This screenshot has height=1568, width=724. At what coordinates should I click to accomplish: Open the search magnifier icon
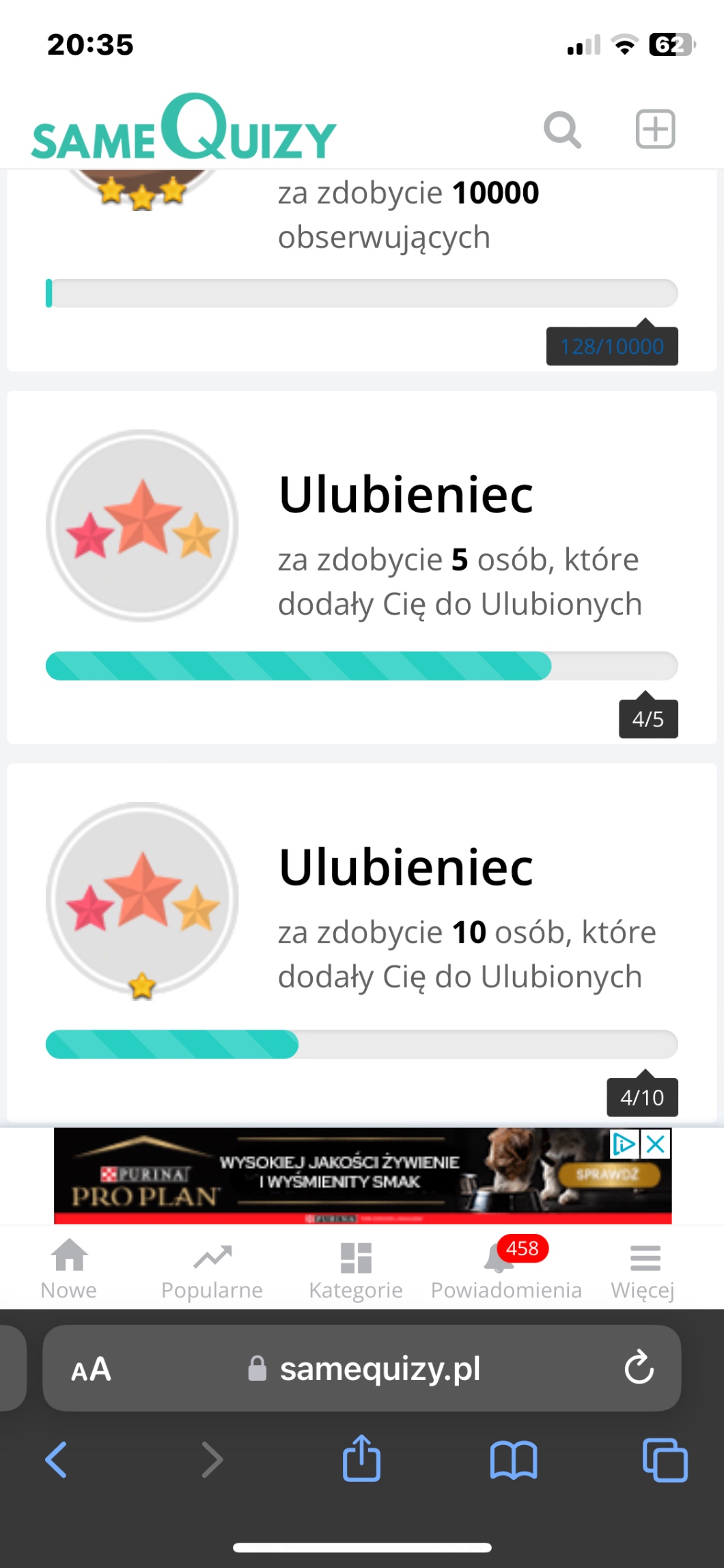[x=562, y=130]
